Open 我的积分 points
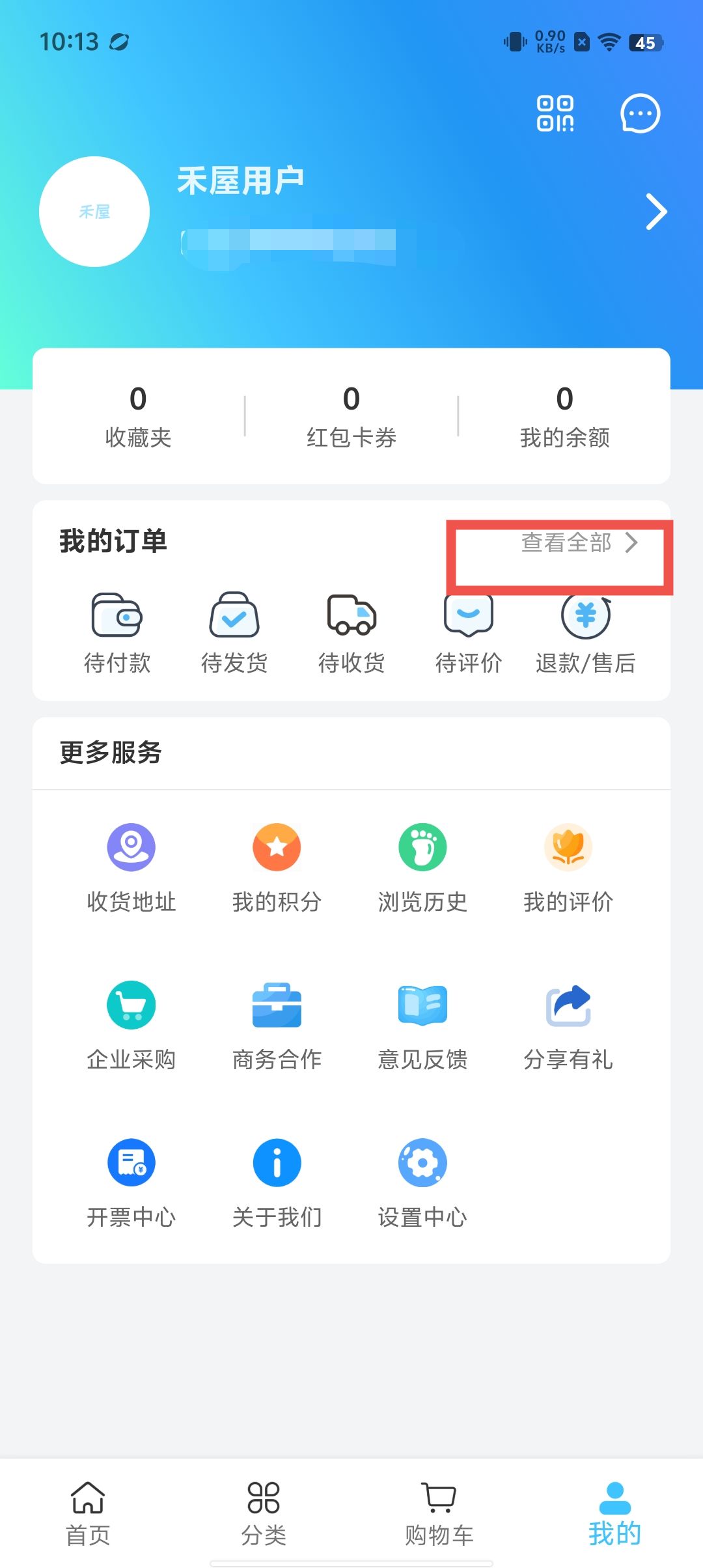 [x=277, y=867]
